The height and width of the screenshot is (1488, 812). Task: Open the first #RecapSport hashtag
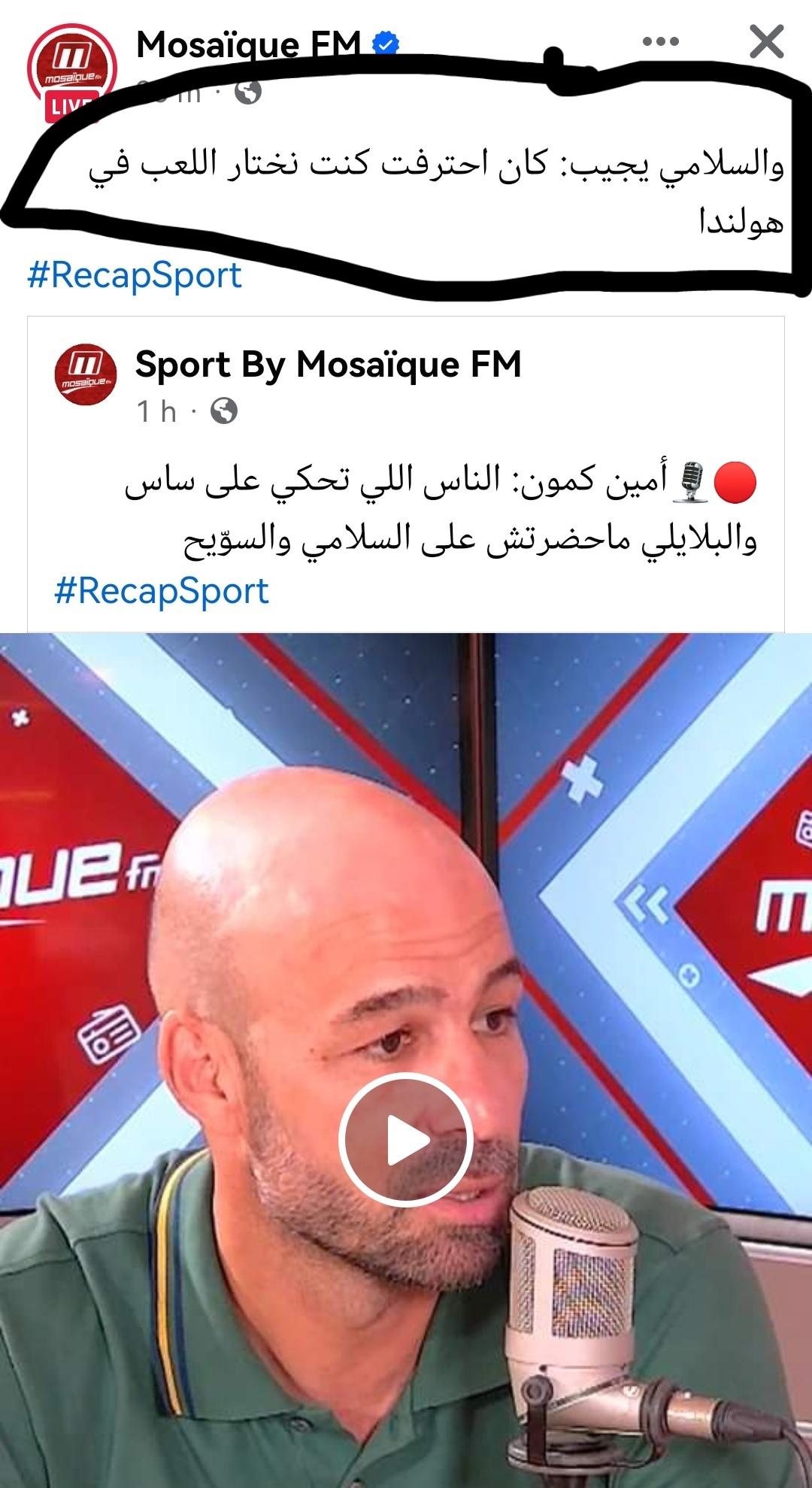(x=135, y=275)
